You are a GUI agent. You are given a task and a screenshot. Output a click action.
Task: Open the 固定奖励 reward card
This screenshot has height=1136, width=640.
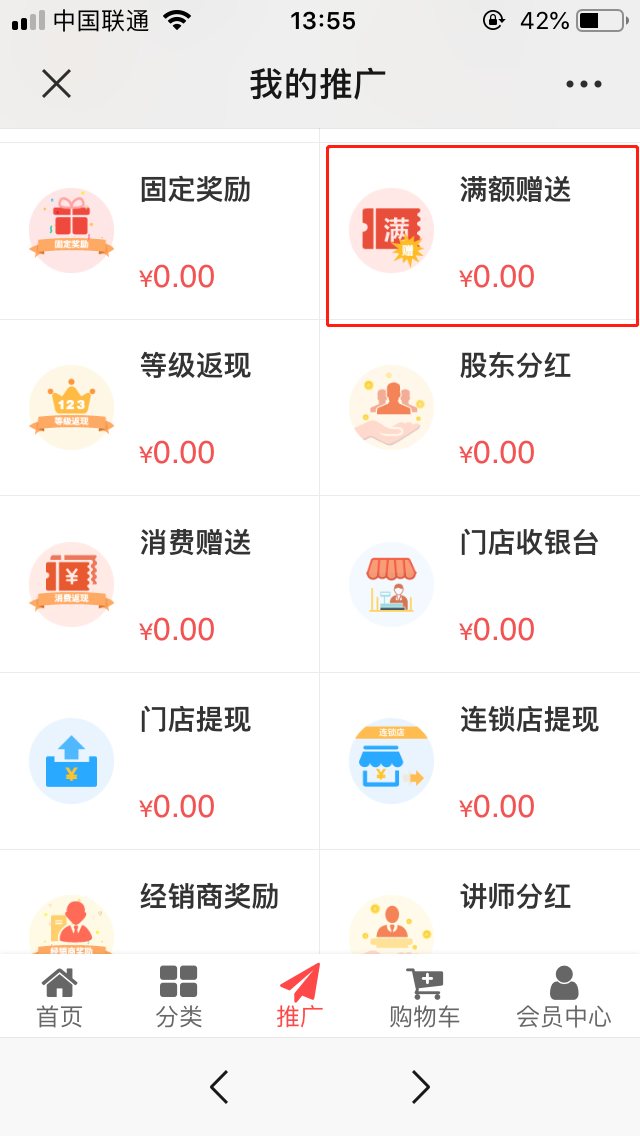pyautogui.click(x=160, y=232)
